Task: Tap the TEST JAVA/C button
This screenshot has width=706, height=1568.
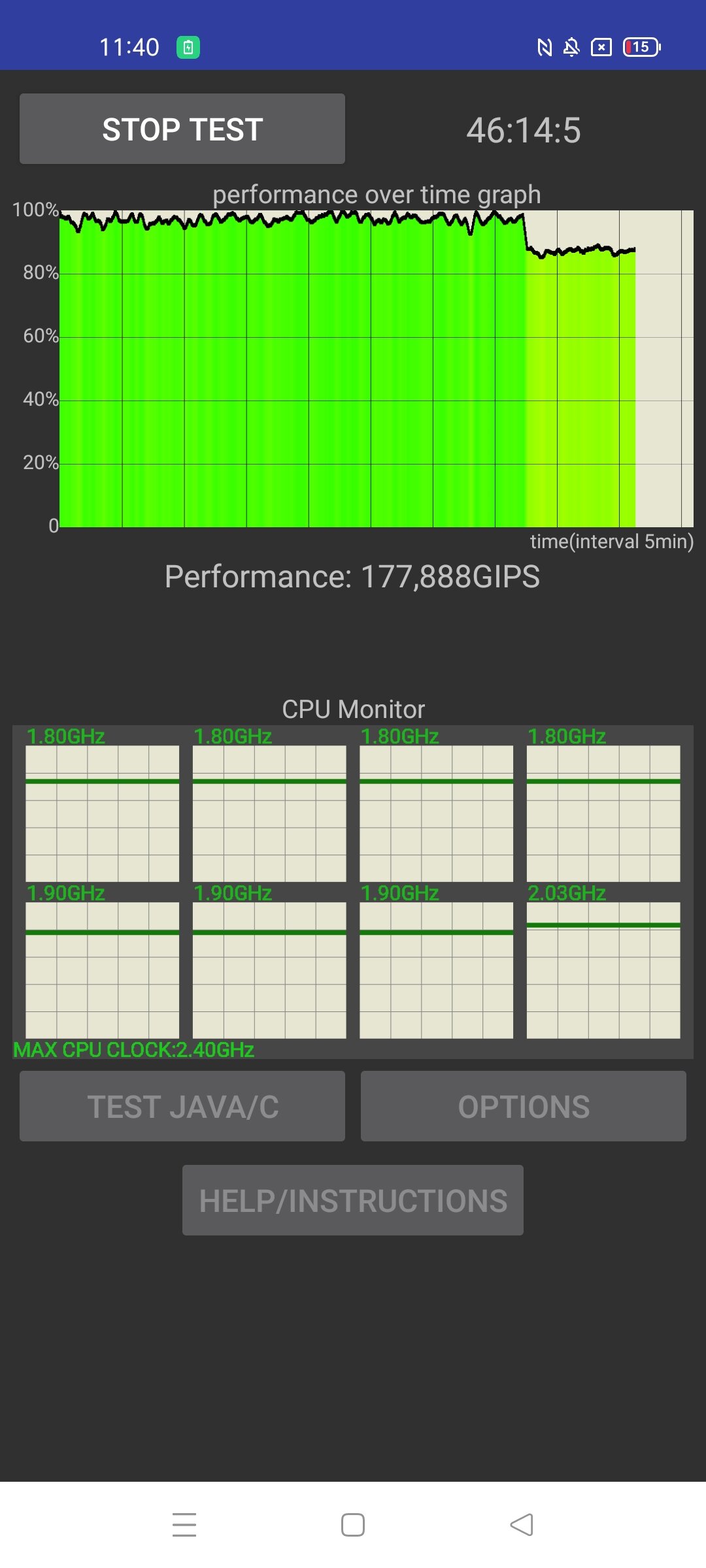Action: coord(182,1106)
